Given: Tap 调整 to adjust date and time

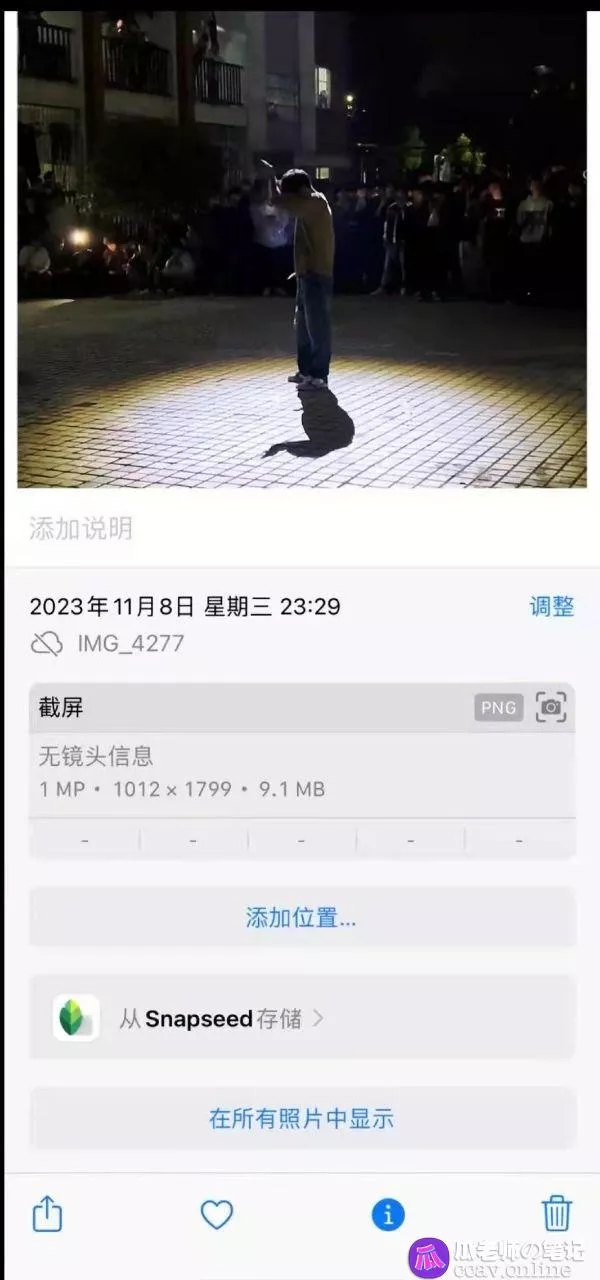Looking at the screenshot, I should click(x=551, y=606).
